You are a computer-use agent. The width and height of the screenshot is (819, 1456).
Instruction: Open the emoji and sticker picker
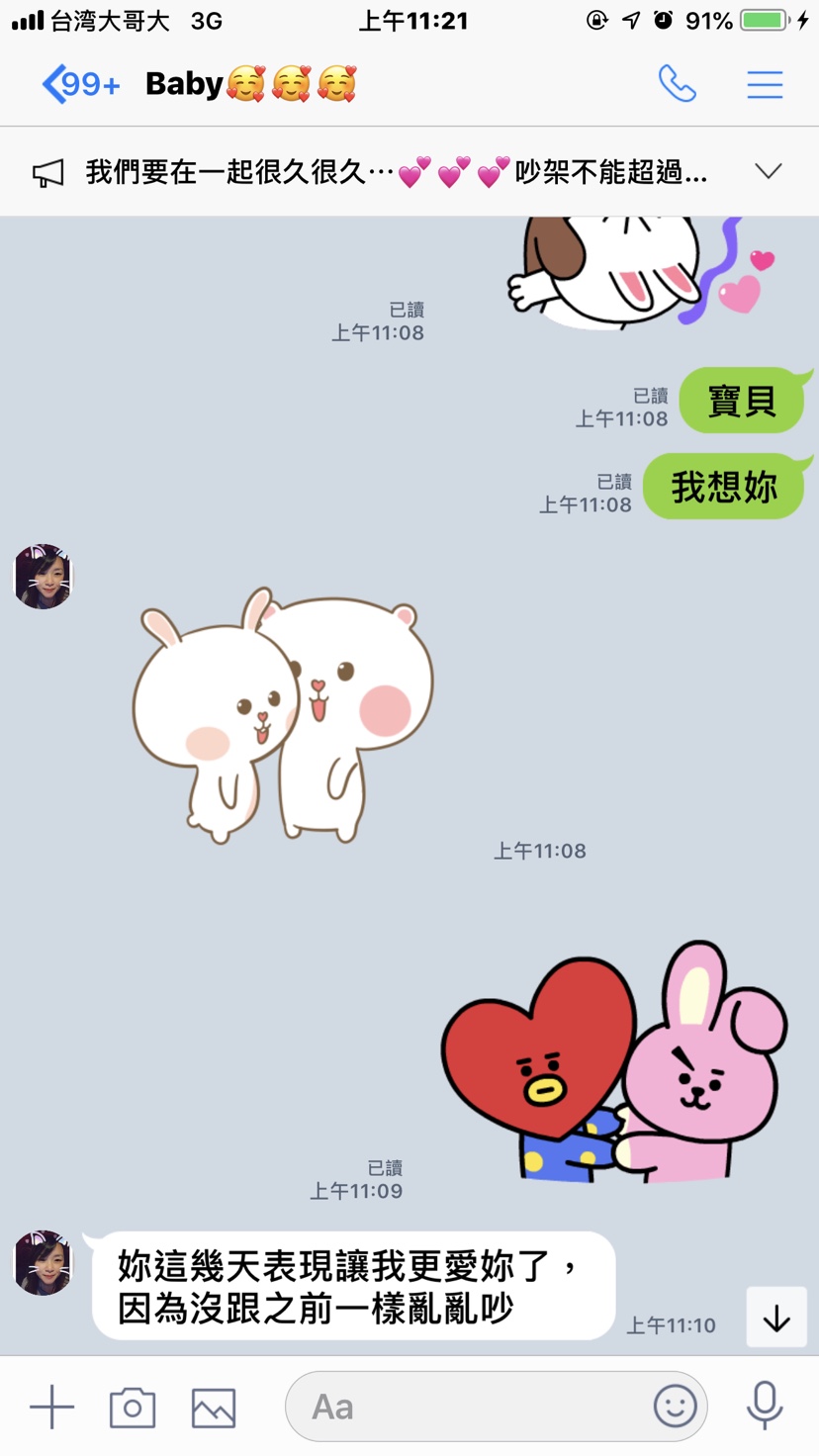tap(675, 1407)
